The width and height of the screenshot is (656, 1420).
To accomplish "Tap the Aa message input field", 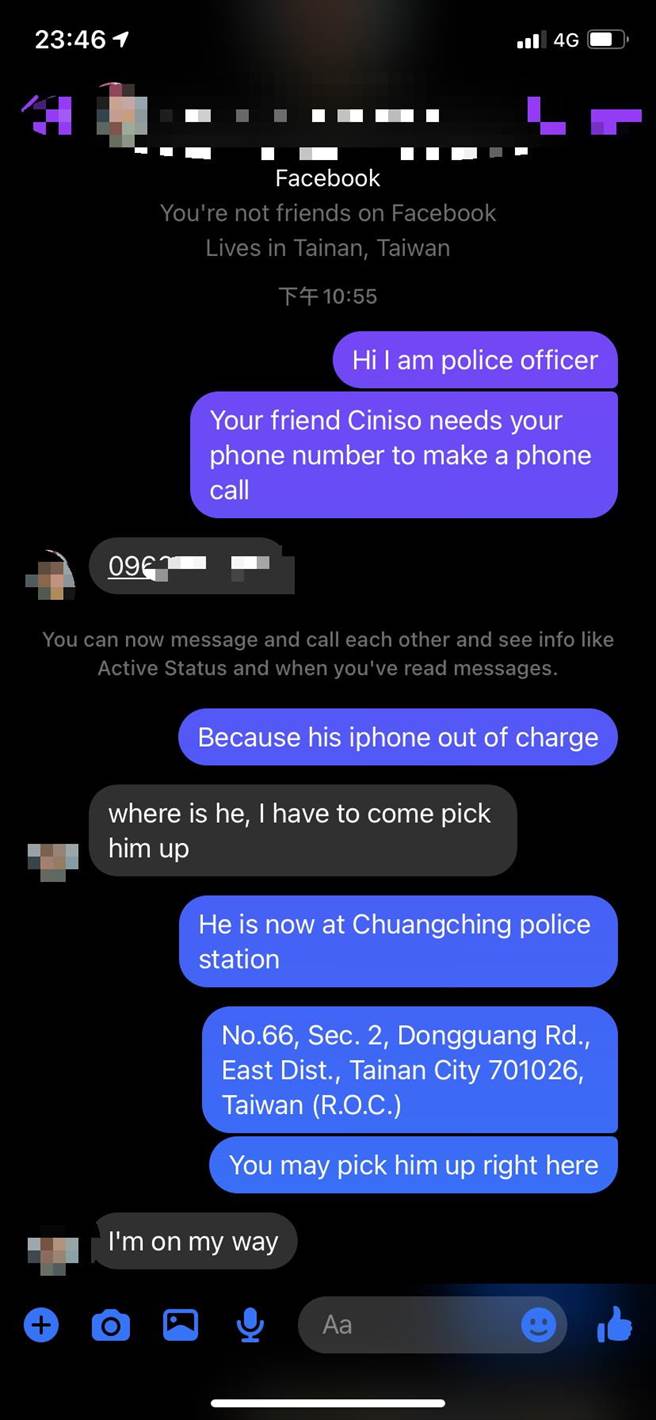I will tap(410, 1326).
